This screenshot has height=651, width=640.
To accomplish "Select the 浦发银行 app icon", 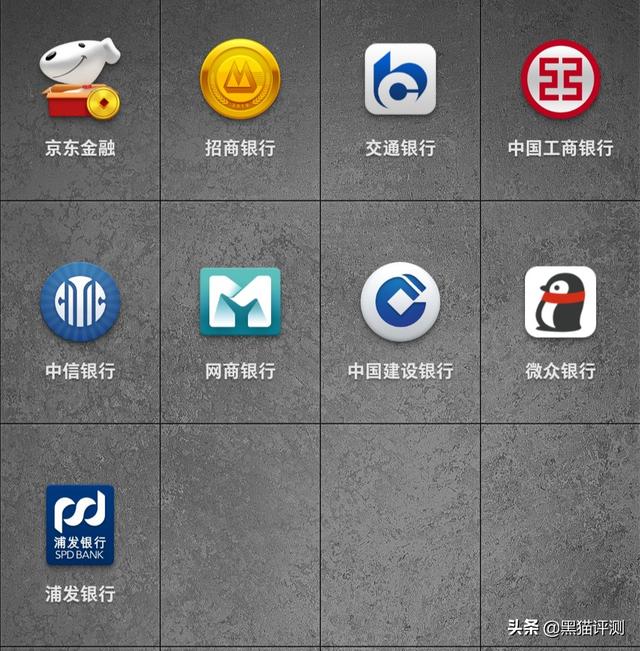I will click(80, 525).
